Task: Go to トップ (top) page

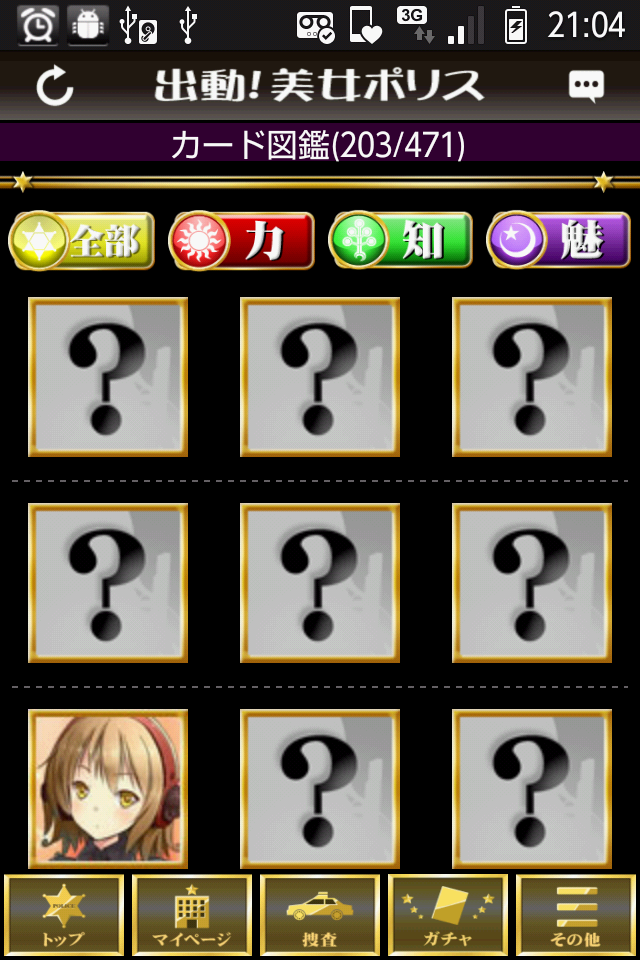Action: click(64, 915)
